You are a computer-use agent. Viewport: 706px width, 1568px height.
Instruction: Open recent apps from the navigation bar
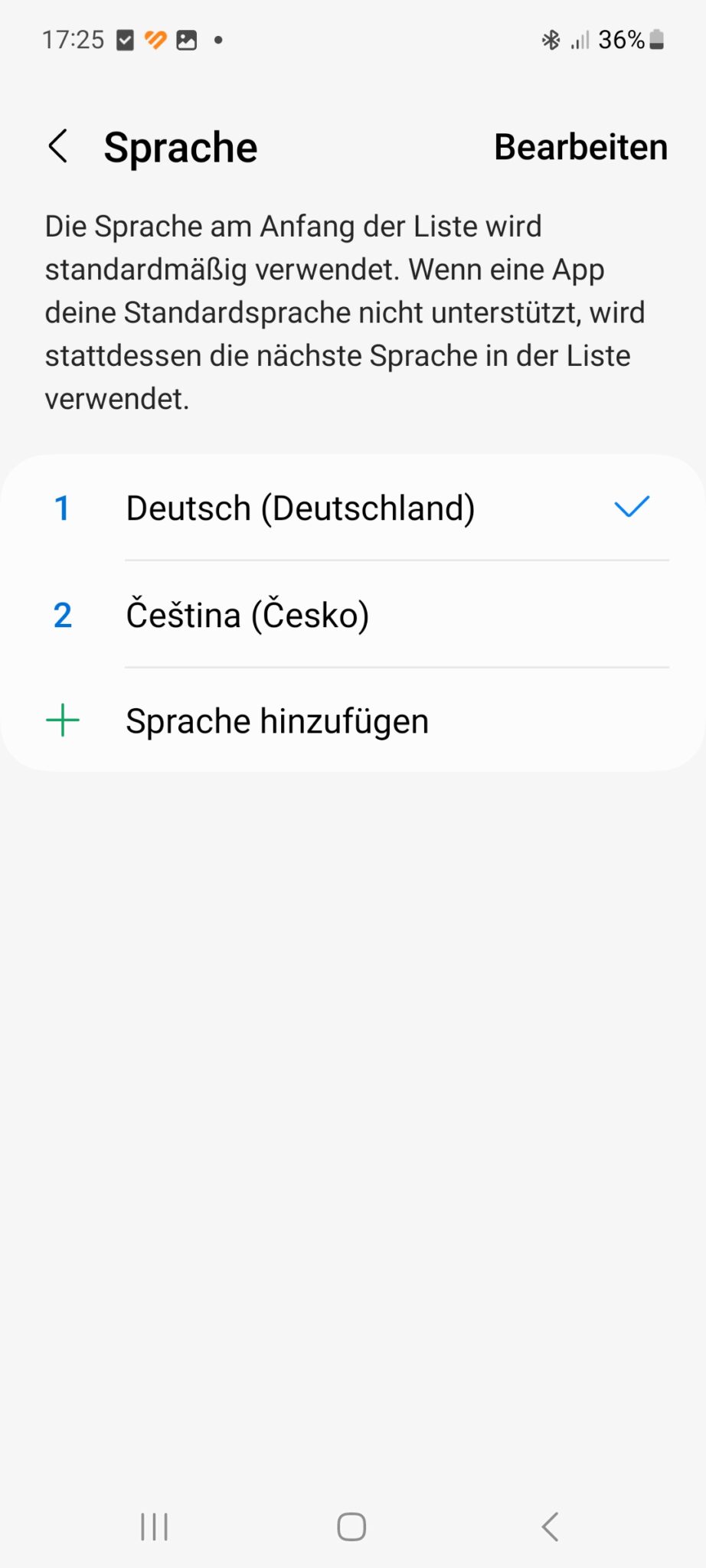click(154, 1527)
